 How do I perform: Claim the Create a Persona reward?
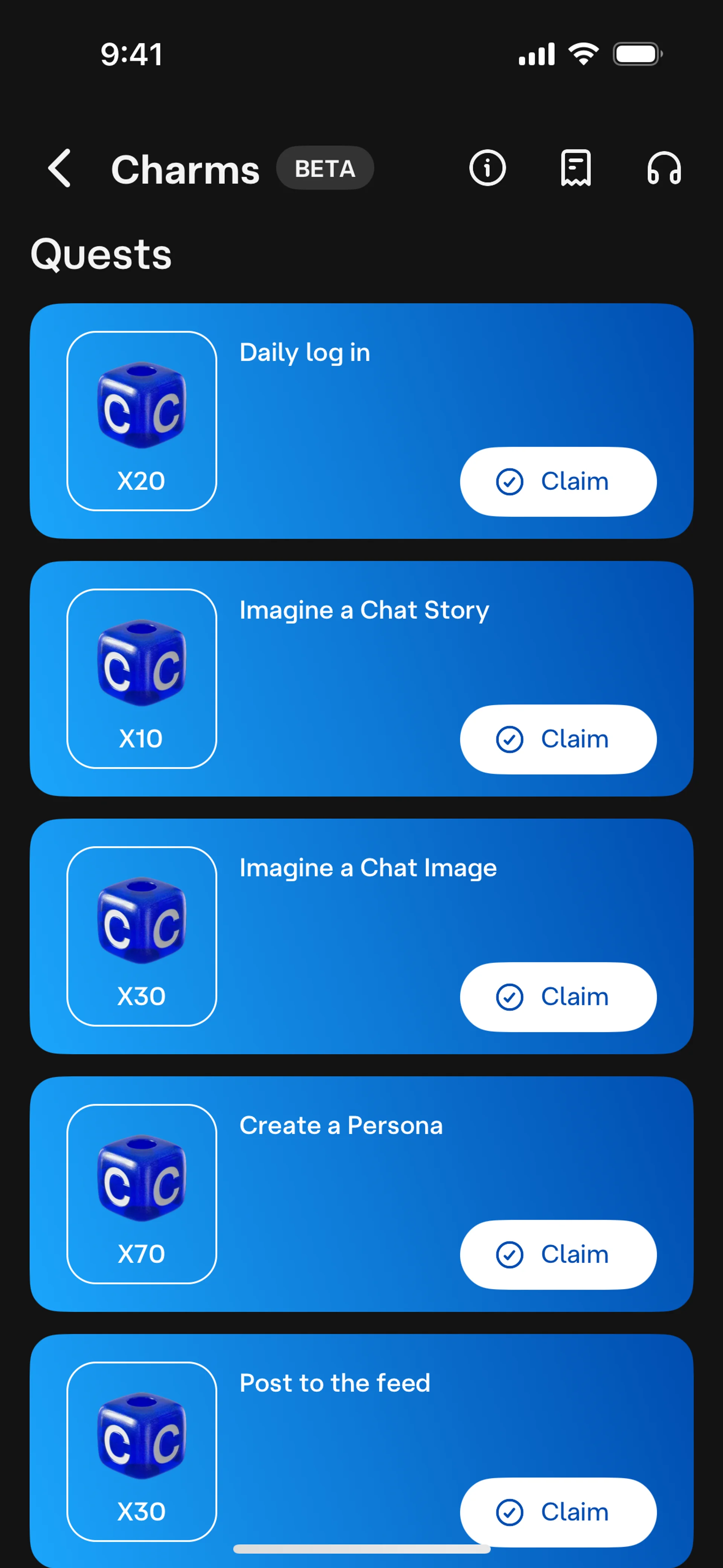(x=558, y=1255)
